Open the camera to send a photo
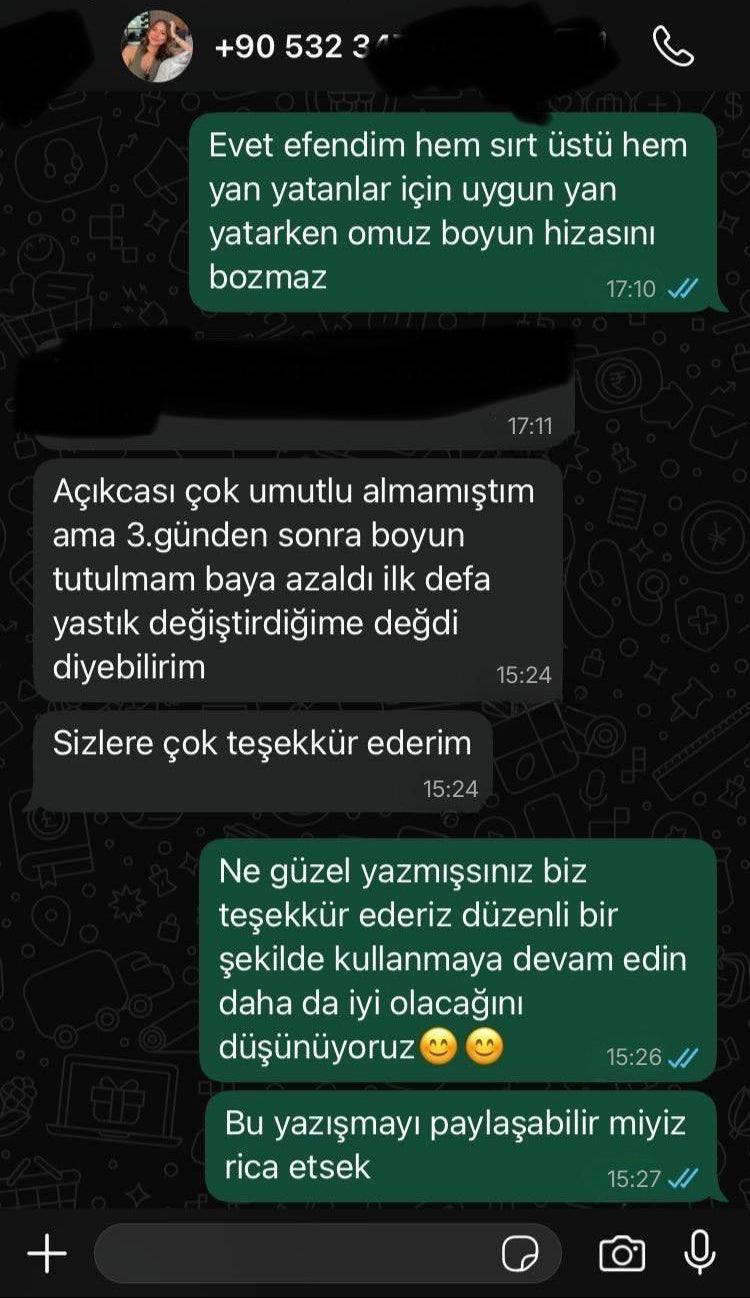 pos(621,1252)
